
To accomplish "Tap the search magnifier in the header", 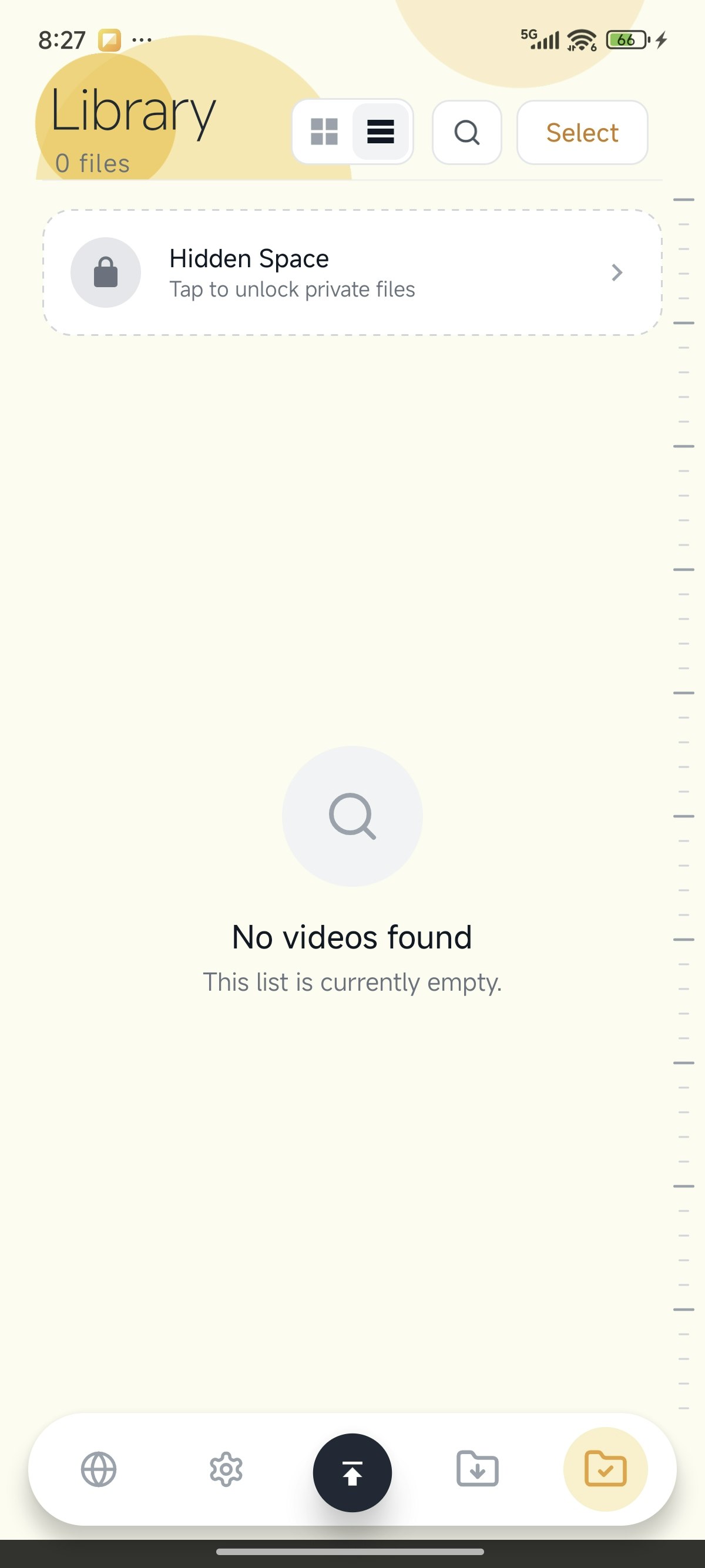I will 466,132.
